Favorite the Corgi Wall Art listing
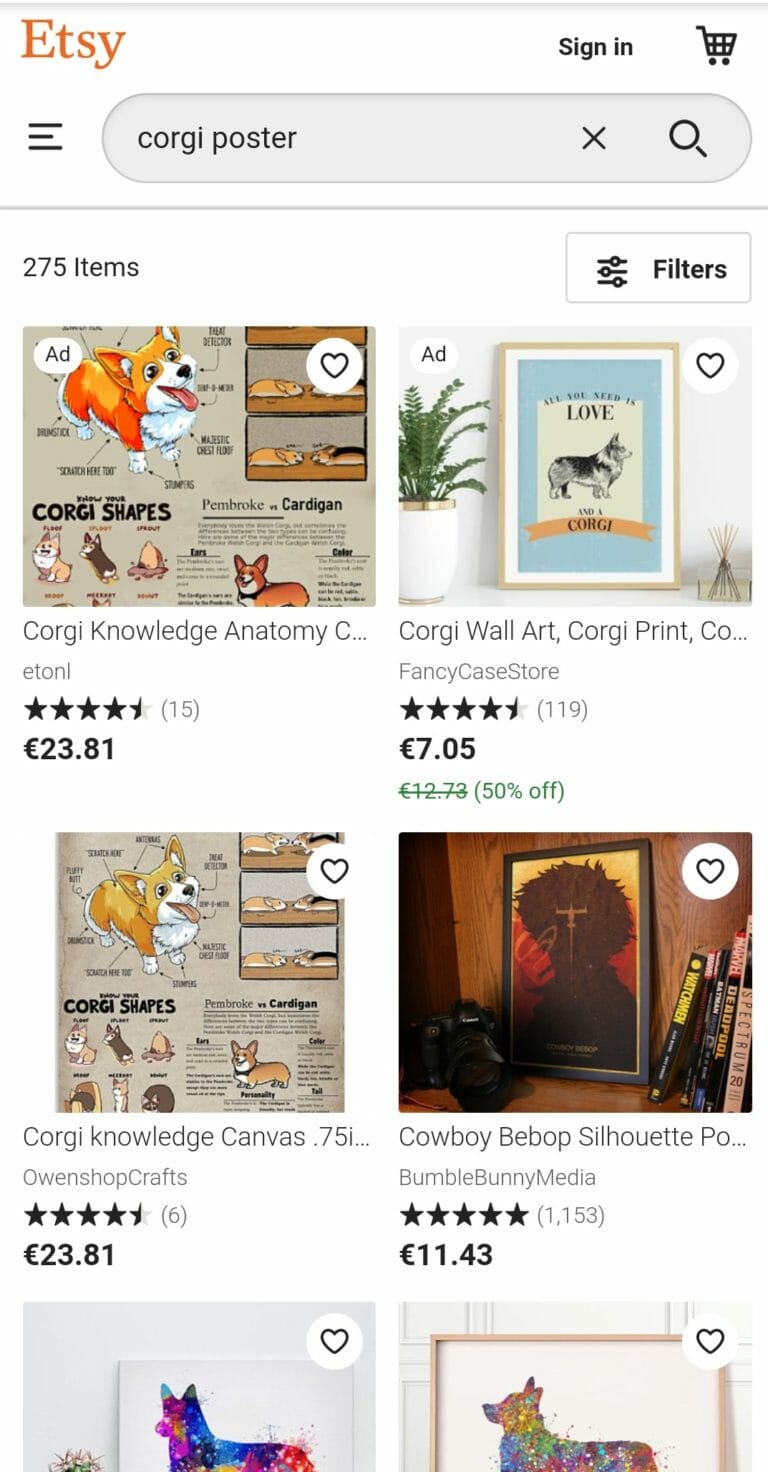 pyautogui.click(x=710, y=366)
